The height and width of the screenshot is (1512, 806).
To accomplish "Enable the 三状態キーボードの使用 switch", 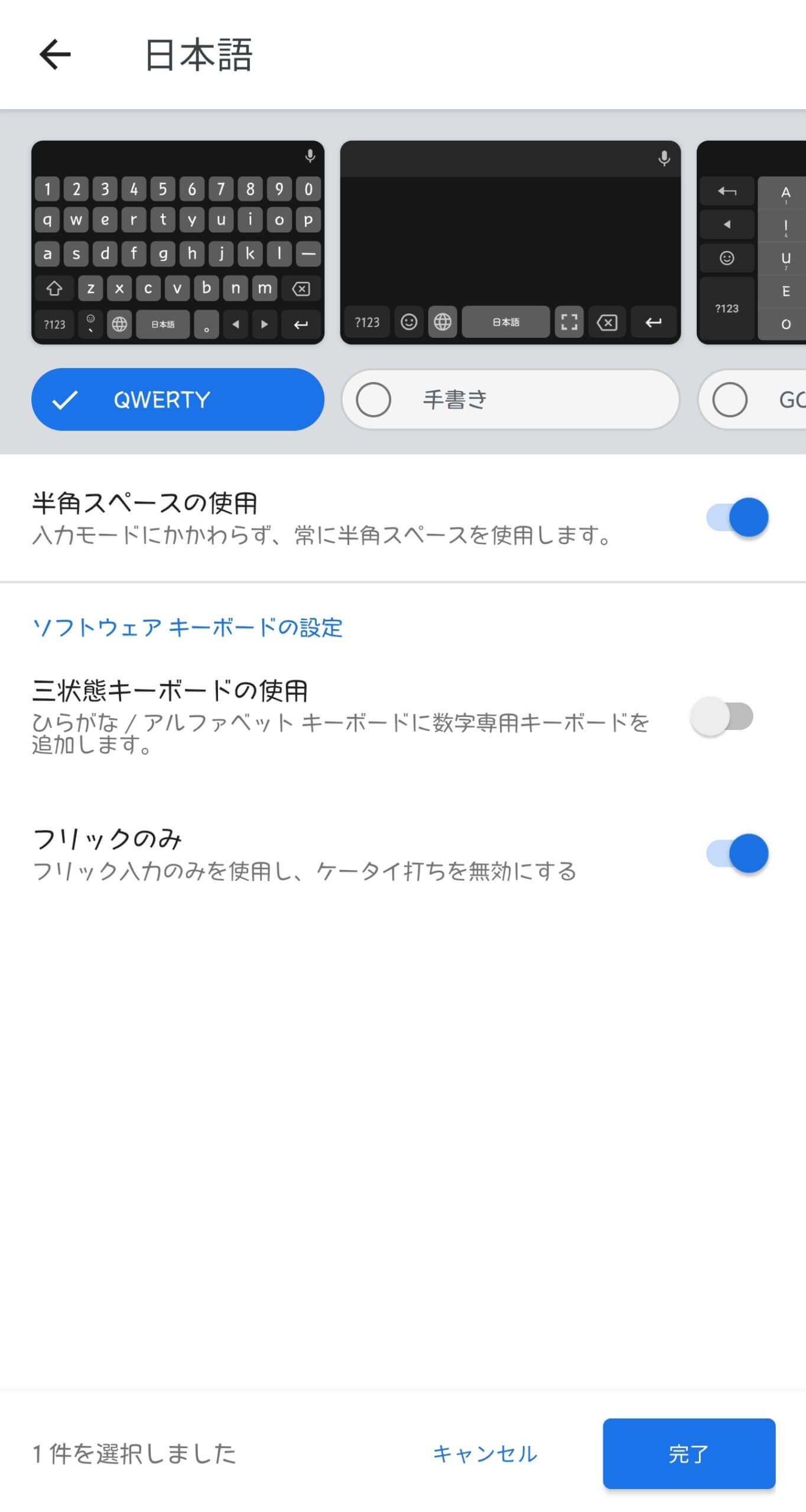I will coord(722,716).
